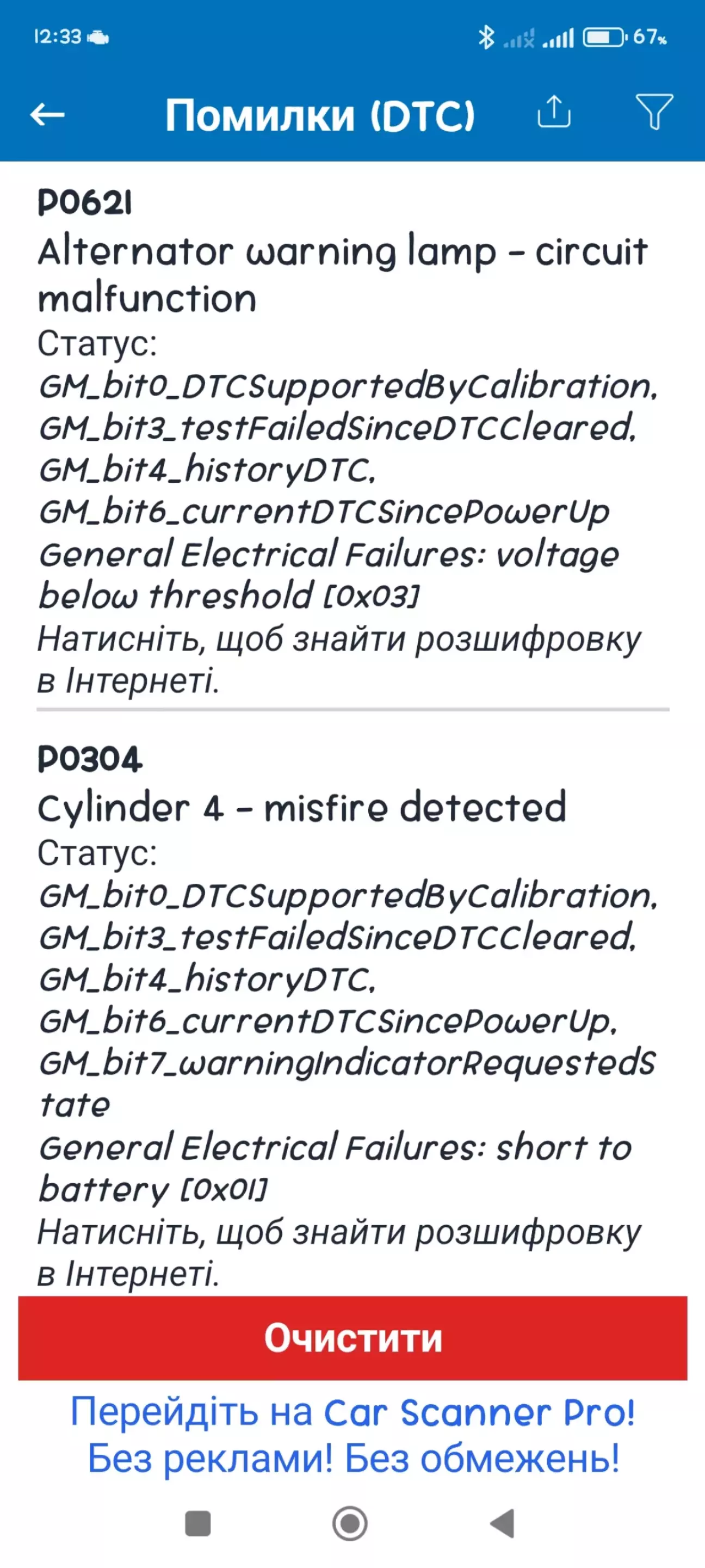Look up the P0621 alternator lamp error
This screenshot has width=705, height=1568.
(x=339, y=659)
